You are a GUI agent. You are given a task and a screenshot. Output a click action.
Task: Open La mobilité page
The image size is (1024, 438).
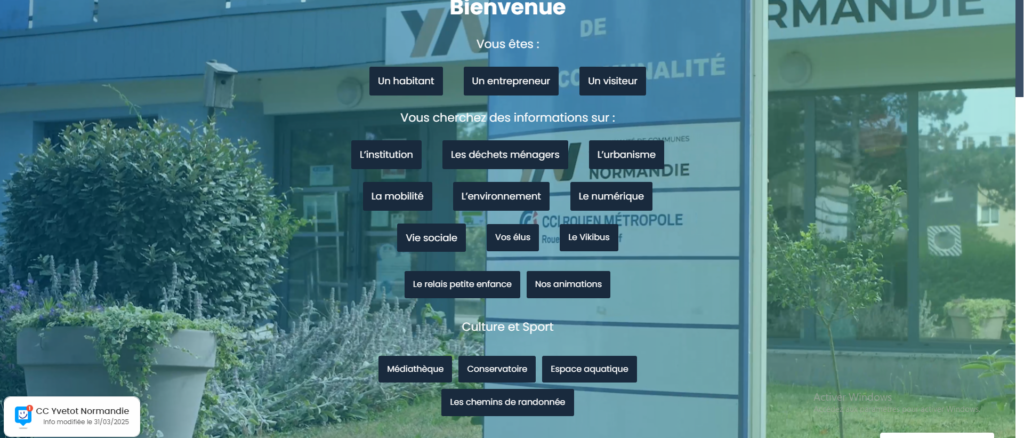397,196
